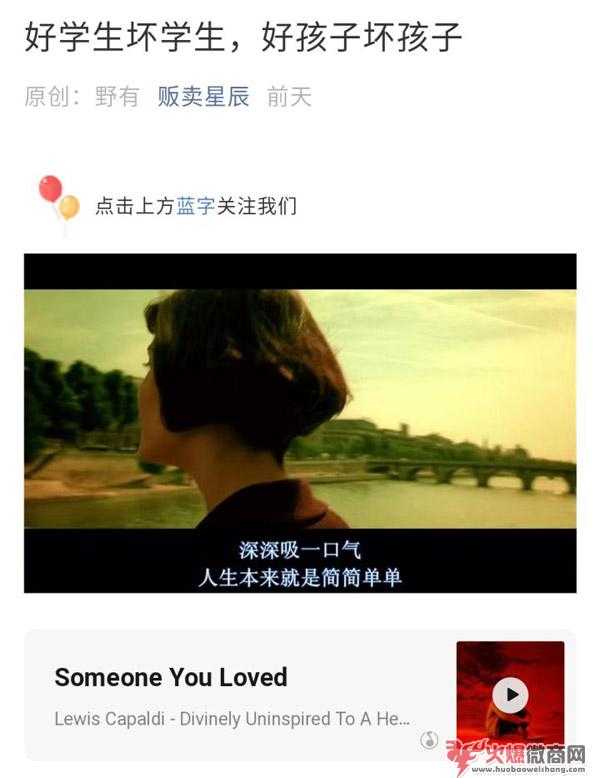
Task: Play the song Someone You Loved
Action: [511, 694]
